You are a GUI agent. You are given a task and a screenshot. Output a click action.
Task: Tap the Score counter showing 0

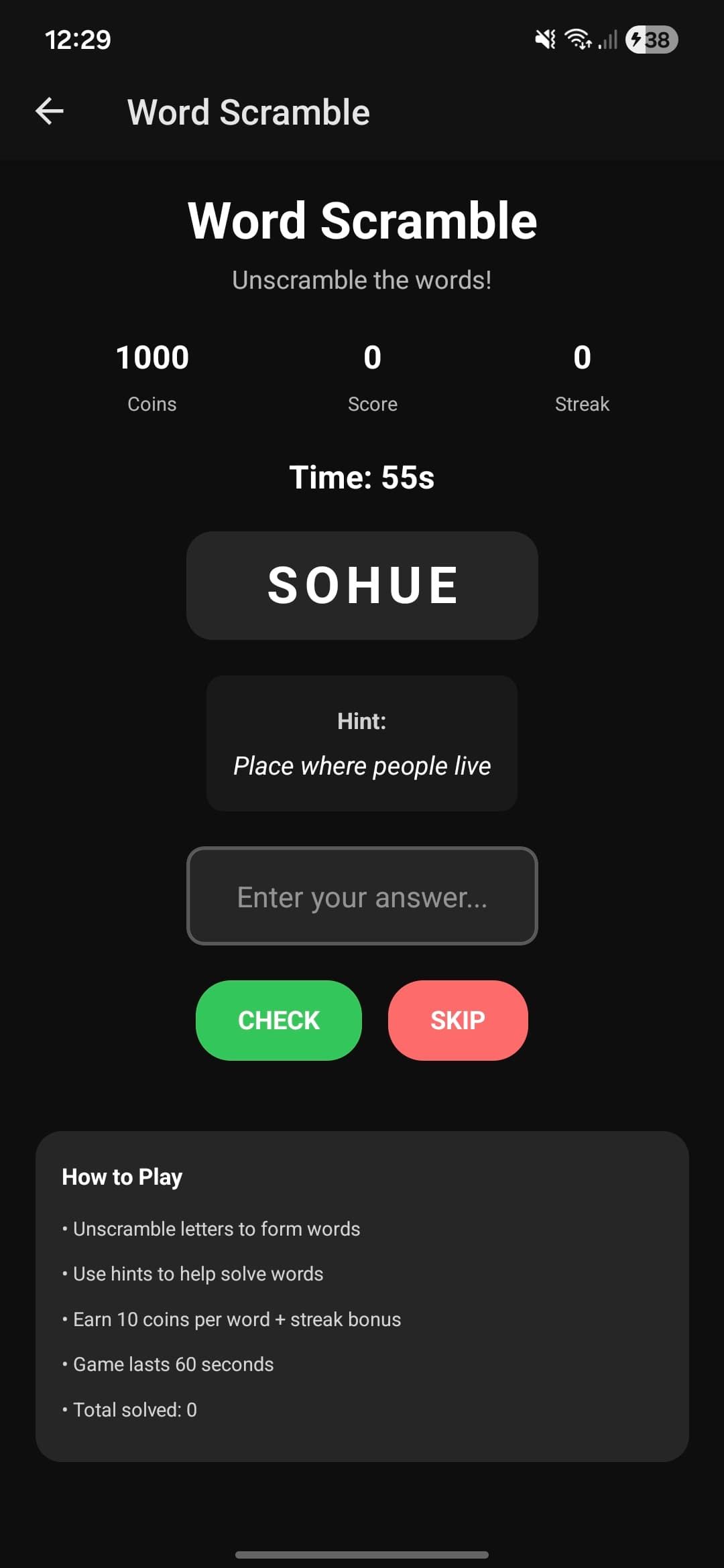(x=372, y=375)
